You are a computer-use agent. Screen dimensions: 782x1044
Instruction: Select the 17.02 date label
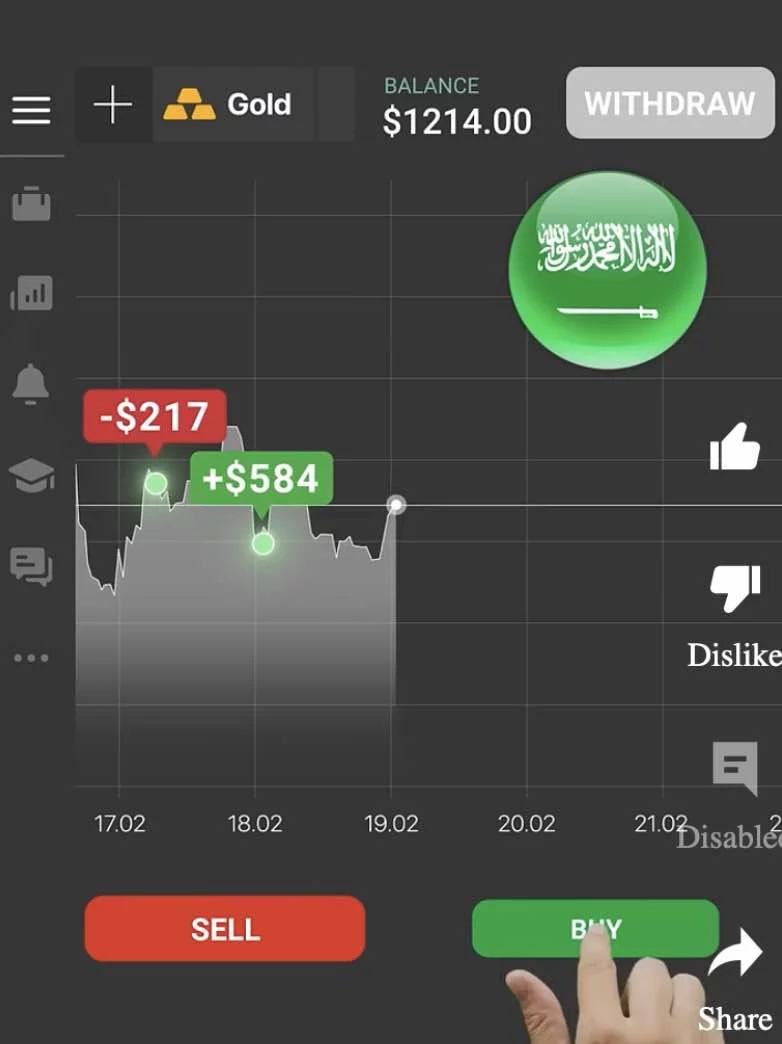(x=120, y=824)
